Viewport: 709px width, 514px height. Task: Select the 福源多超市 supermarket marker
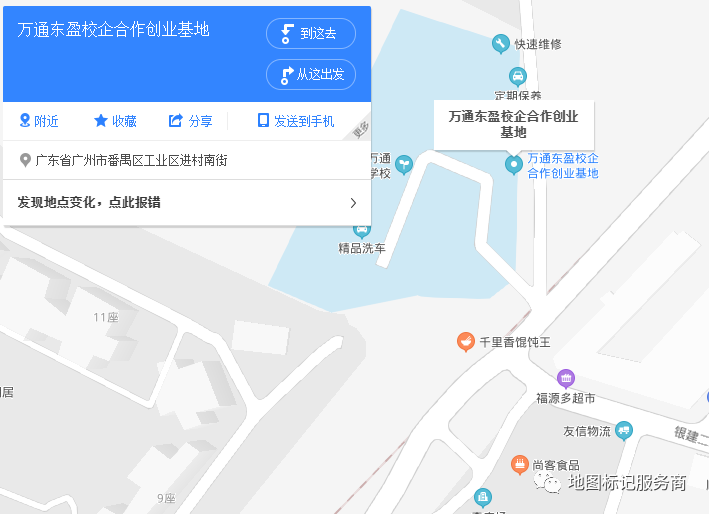pyautogui.click(x=566, y=378)
